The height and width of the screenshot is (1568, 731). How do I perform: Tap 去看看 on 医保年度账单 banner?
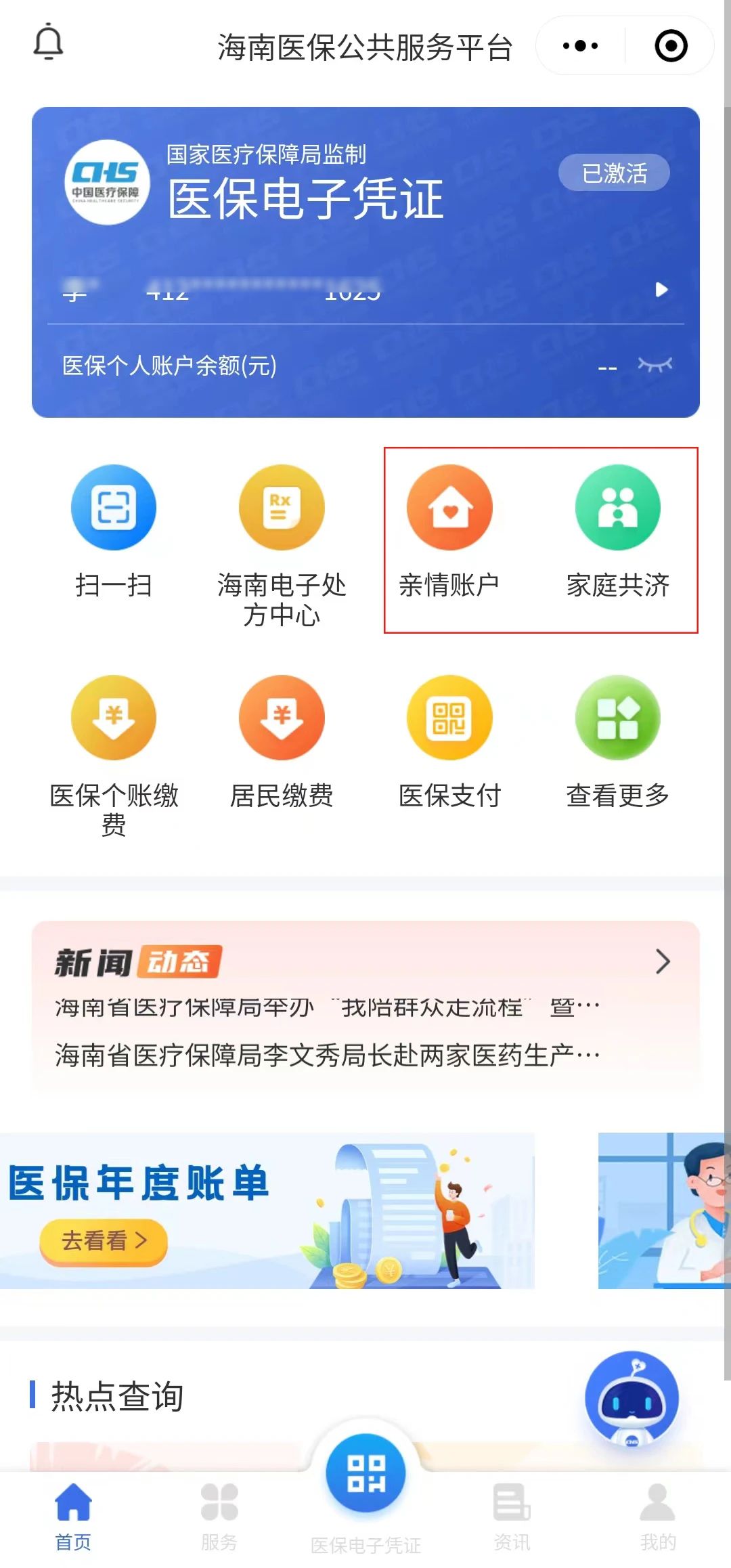pyautogui.click(x=104, y=1241)
